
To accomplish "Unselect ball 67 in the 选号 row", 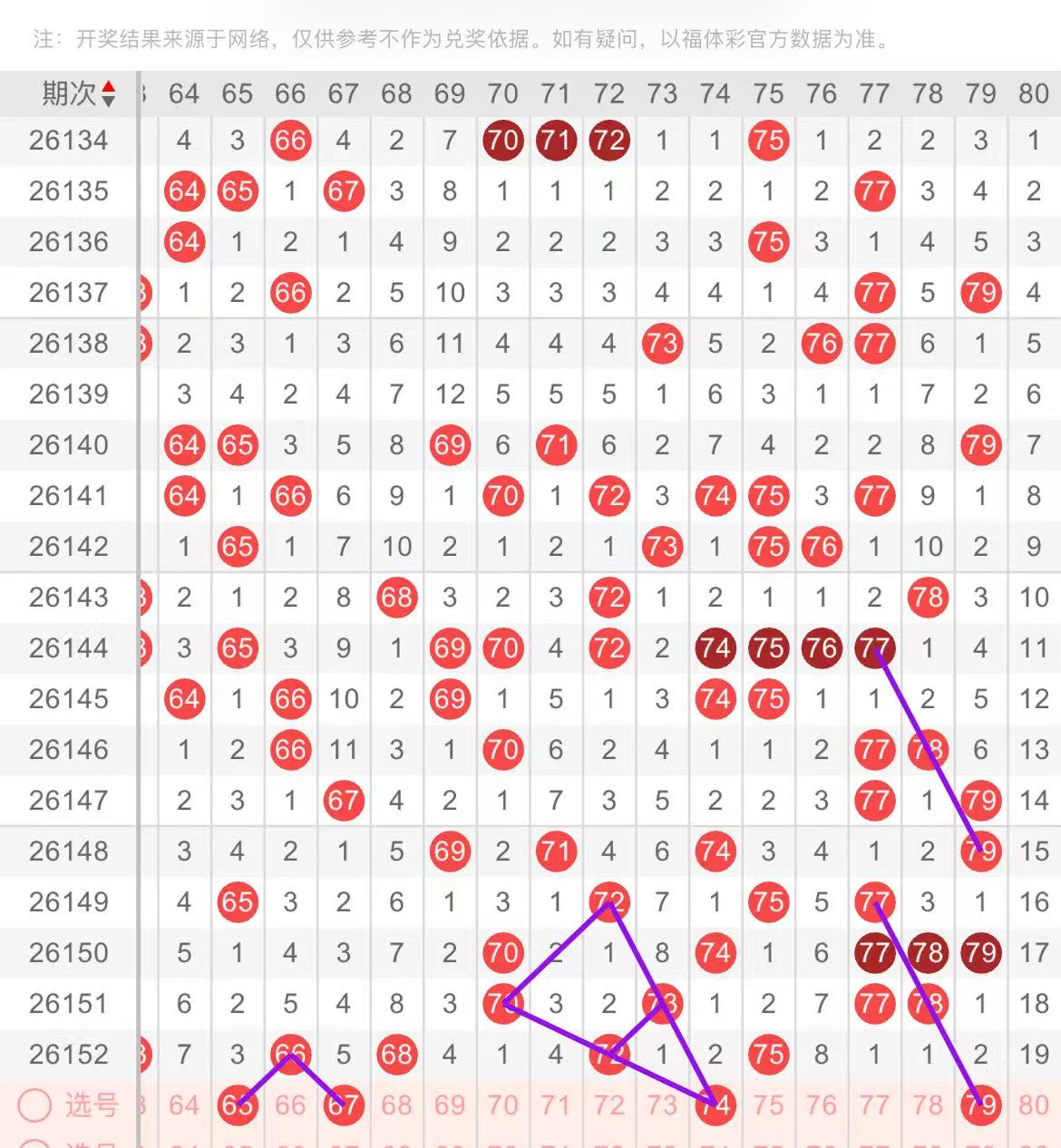I will pos(344,1105).
